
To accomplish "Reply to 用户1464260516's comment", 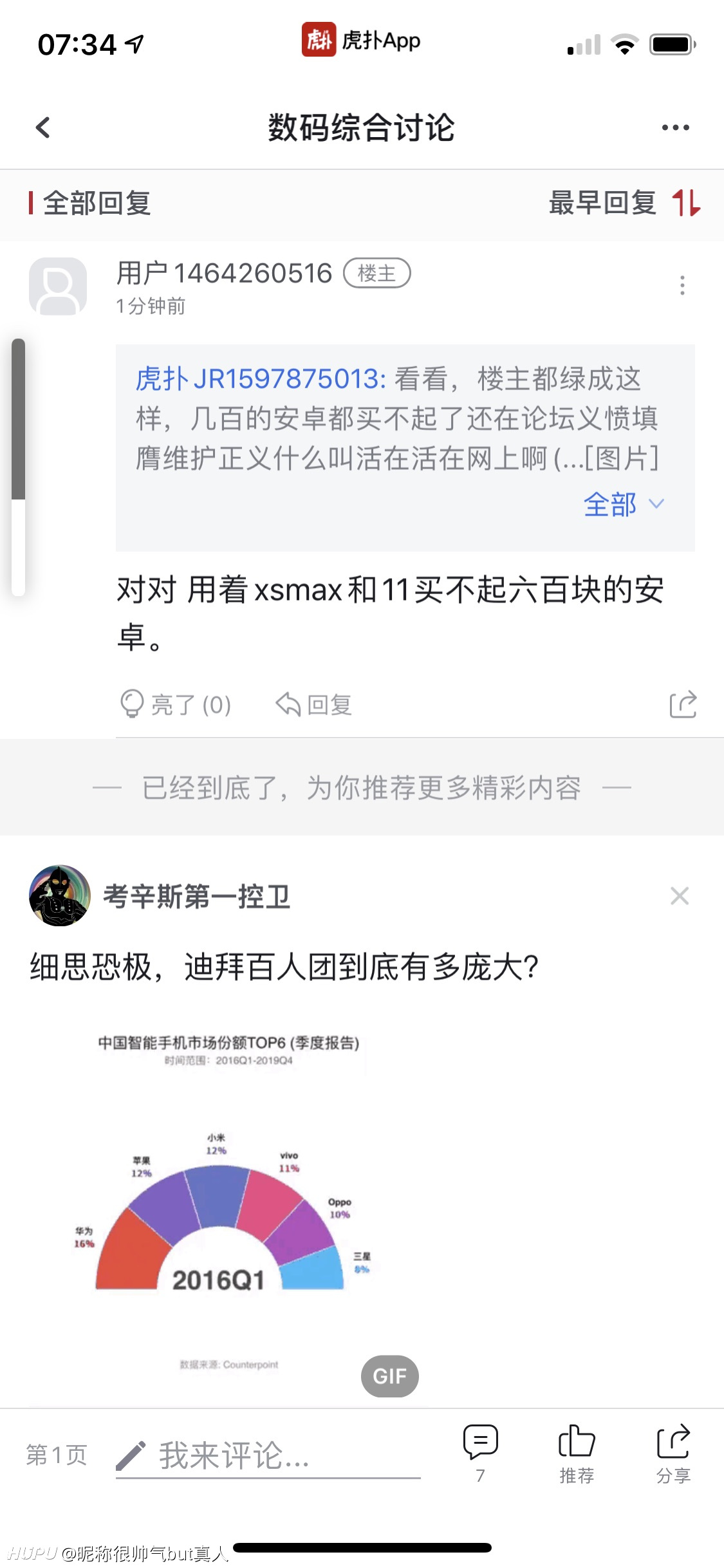I will point(314,705).
